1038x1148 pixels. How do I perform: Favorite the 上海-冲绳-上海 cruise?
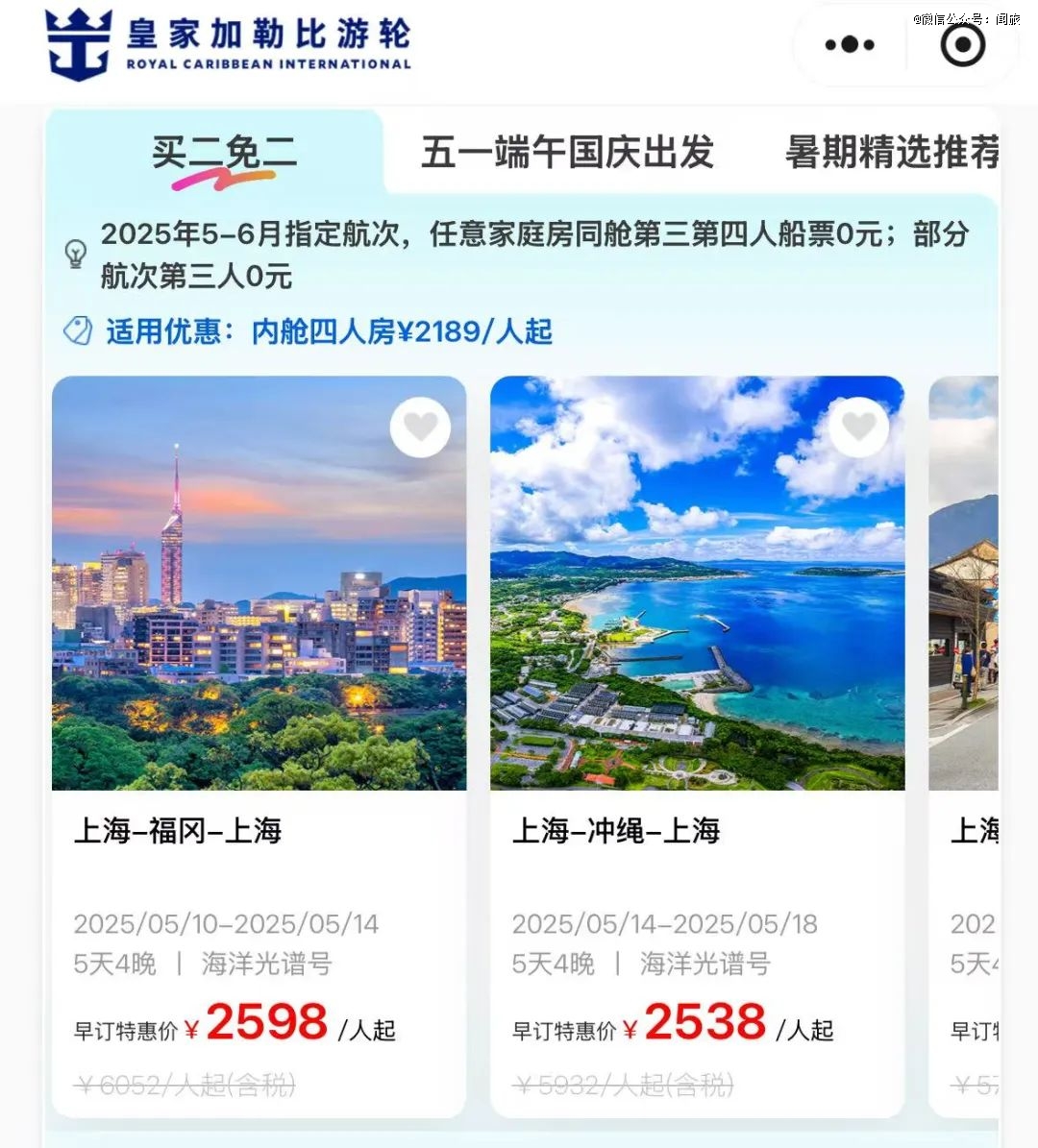coord(858,427)
